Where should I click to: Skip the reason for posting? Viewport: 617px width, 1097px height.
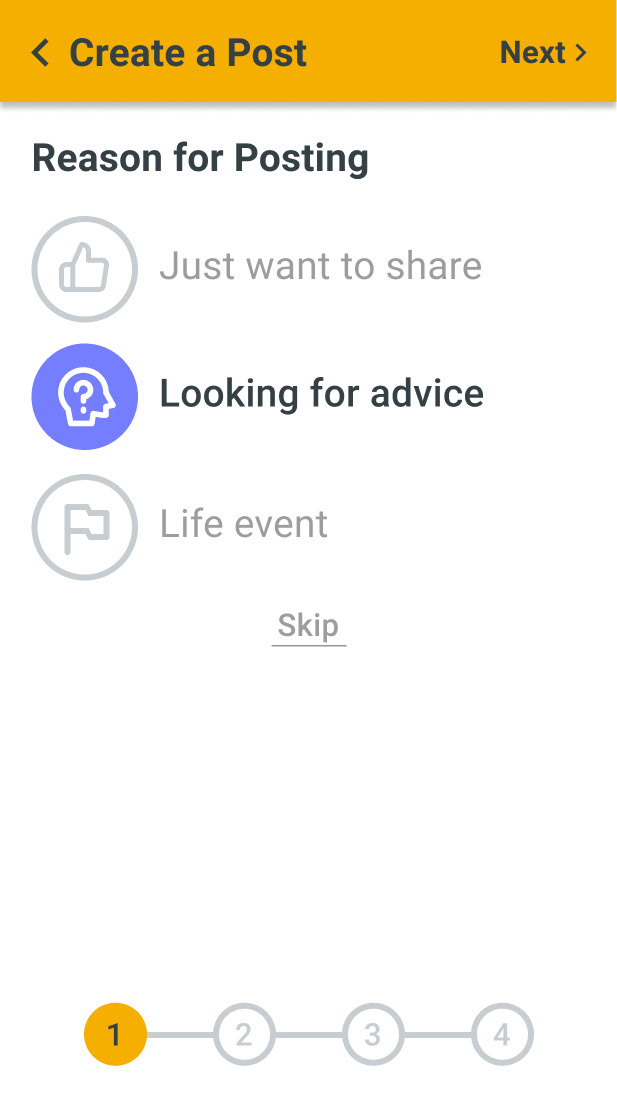tap(308, 625)
